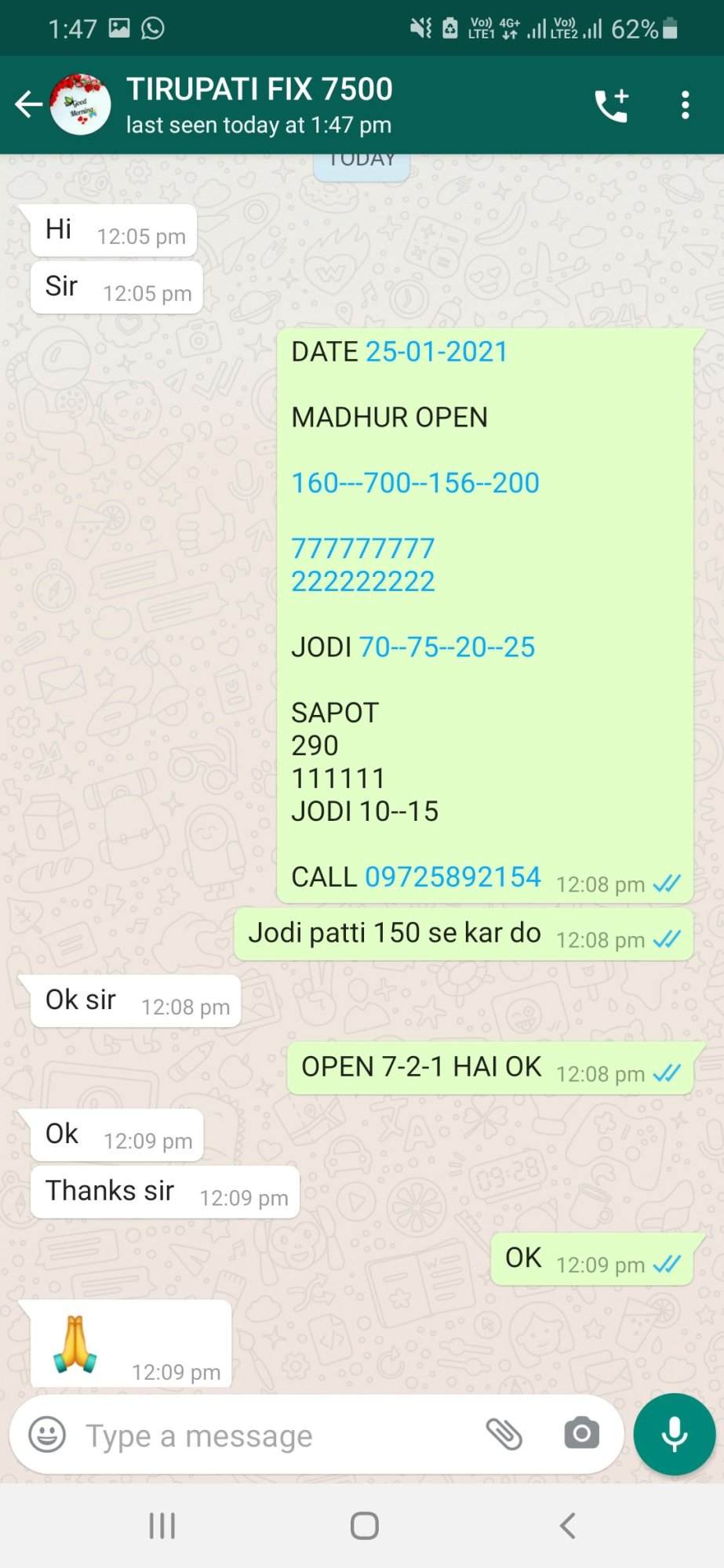Image resolution: width=724 pixels, height=1568 pixels.
Task: Tap the system home button
Action: 365,1526
